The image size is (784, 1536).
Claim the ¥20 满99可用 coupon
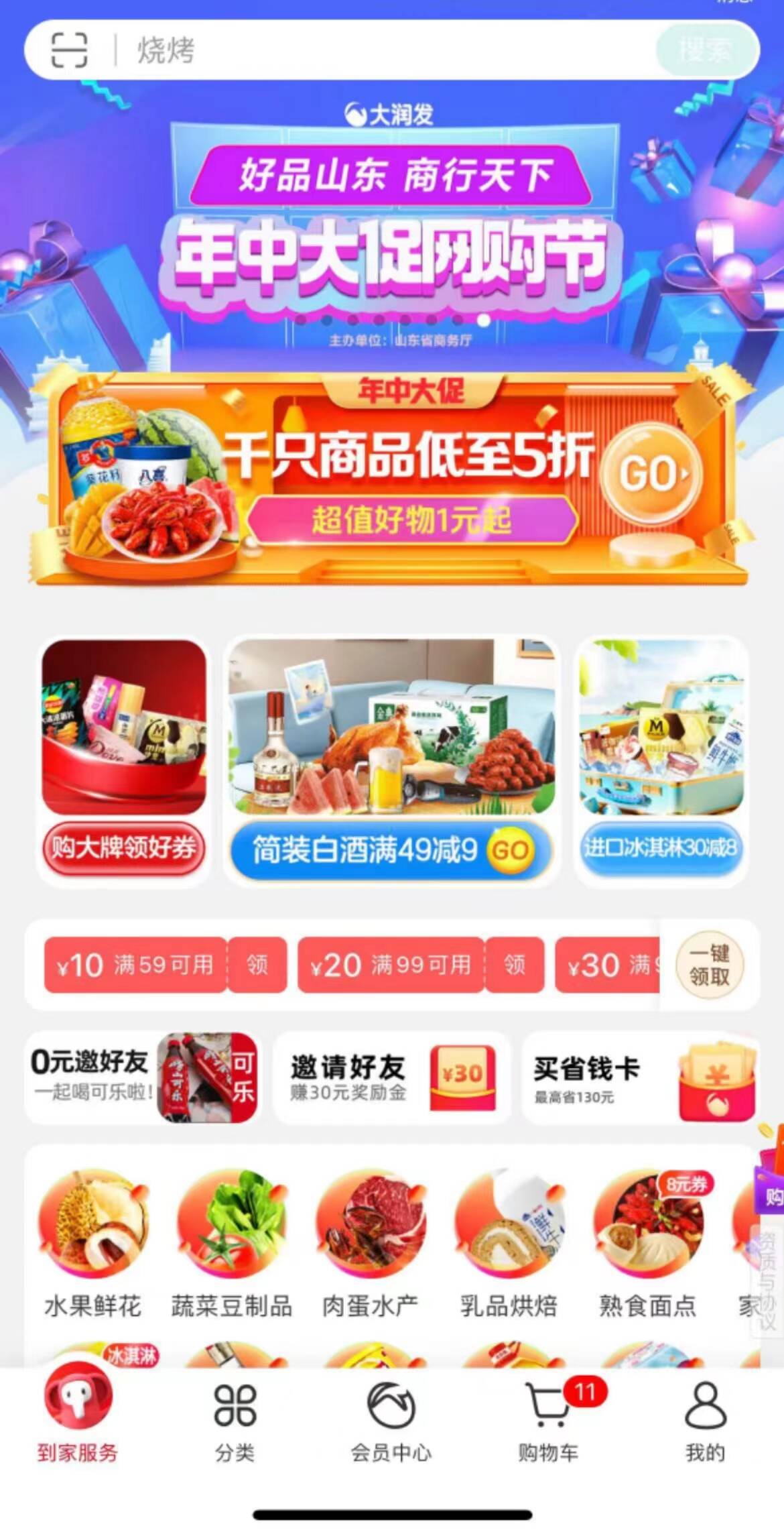pos(514,965)
